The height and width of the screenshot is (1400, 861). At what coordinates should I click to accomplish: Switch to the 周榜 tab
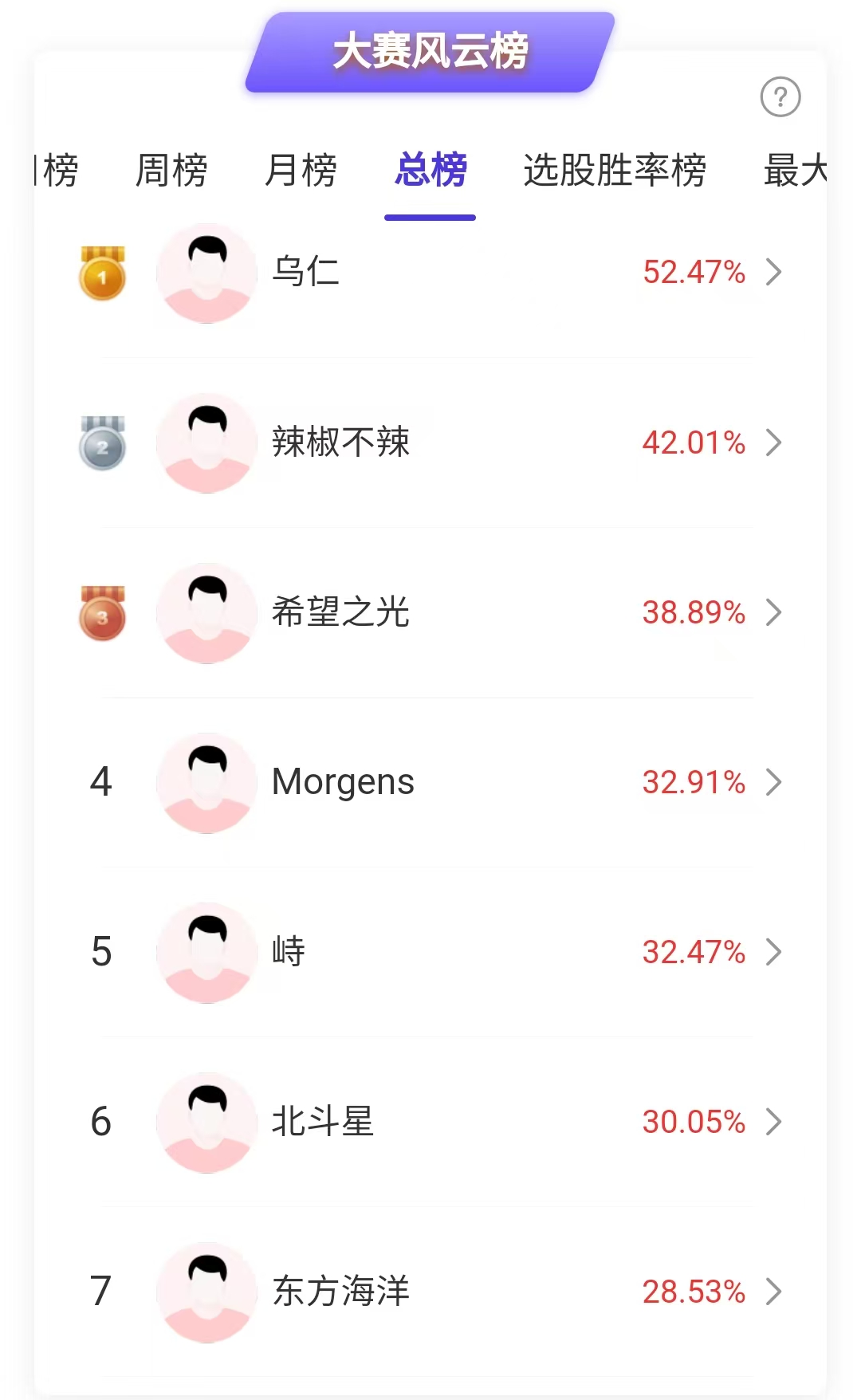point(171,170)
